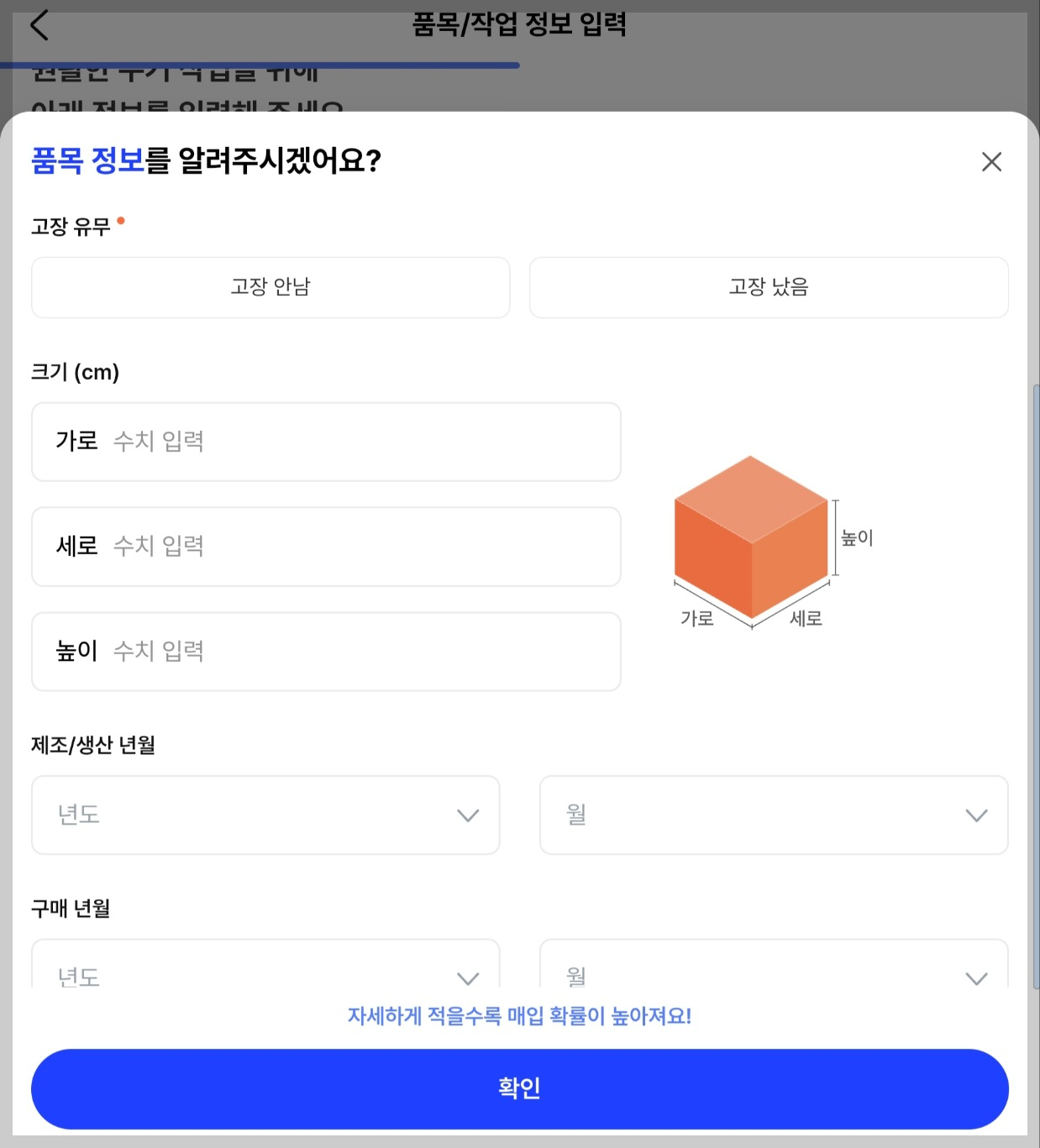
Task: Click the 자세하게 적을수록 매입 확률 hint text
Action: click(519, 1016)
